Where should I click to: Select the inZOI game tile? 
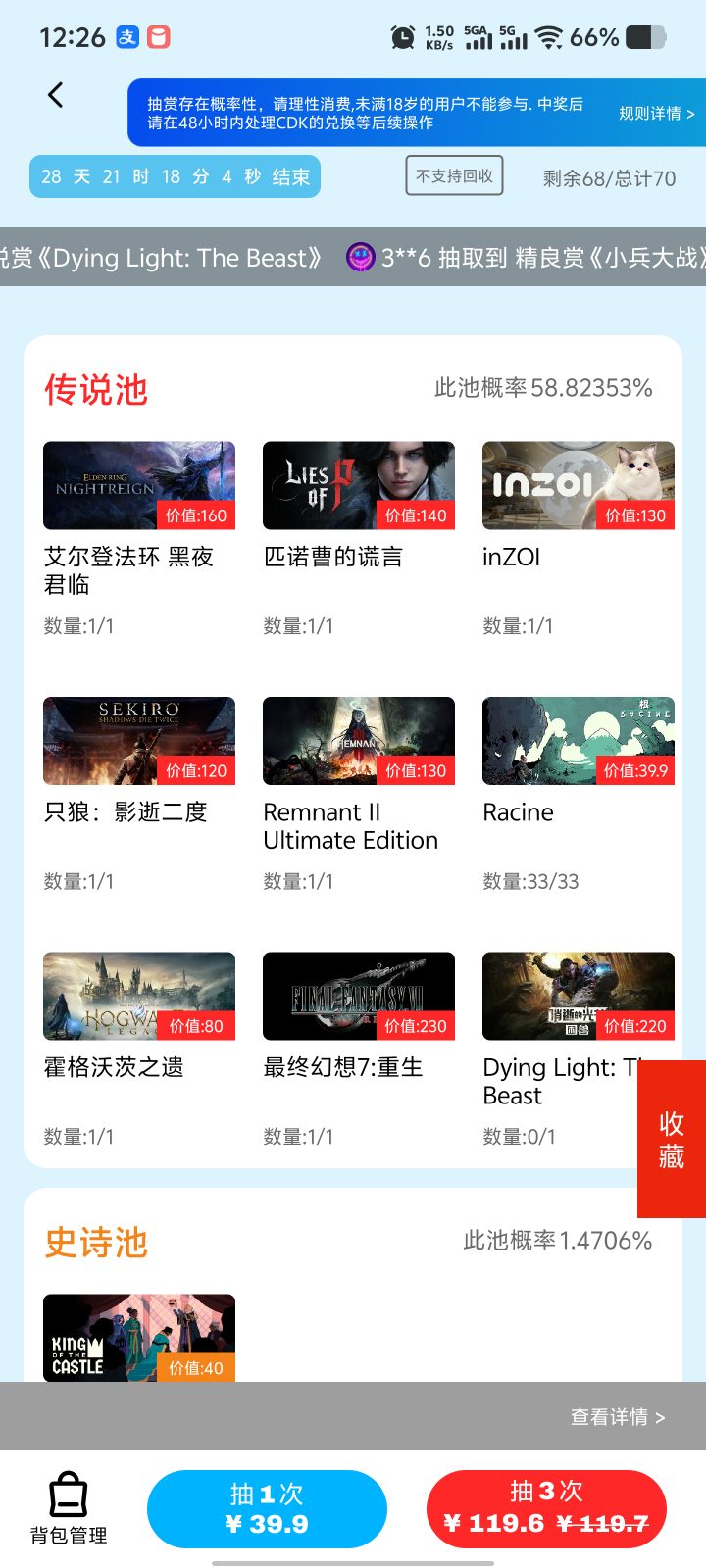pos(579,486)
